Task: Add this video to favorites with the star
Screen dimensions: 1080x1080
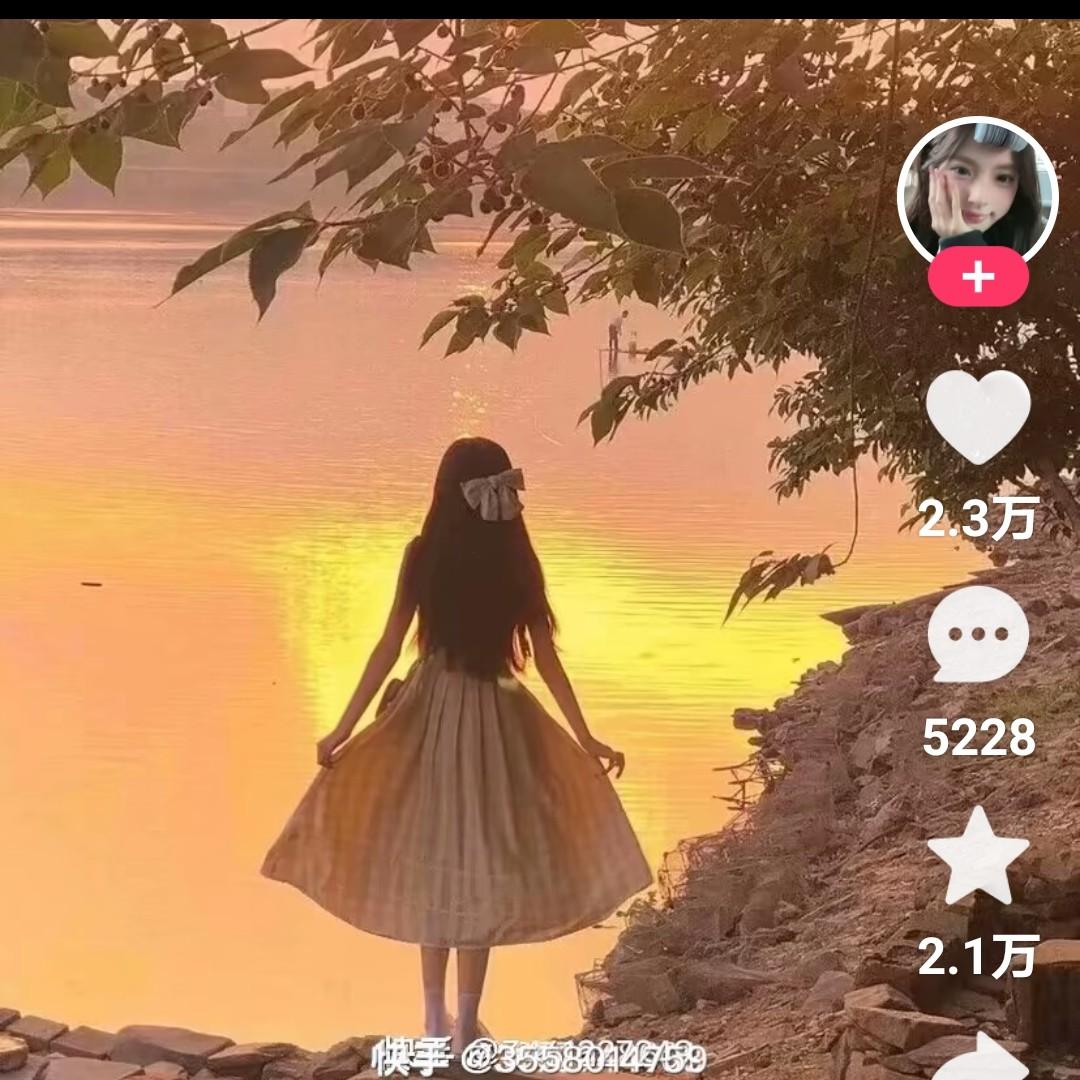Action: pos(978,855)
